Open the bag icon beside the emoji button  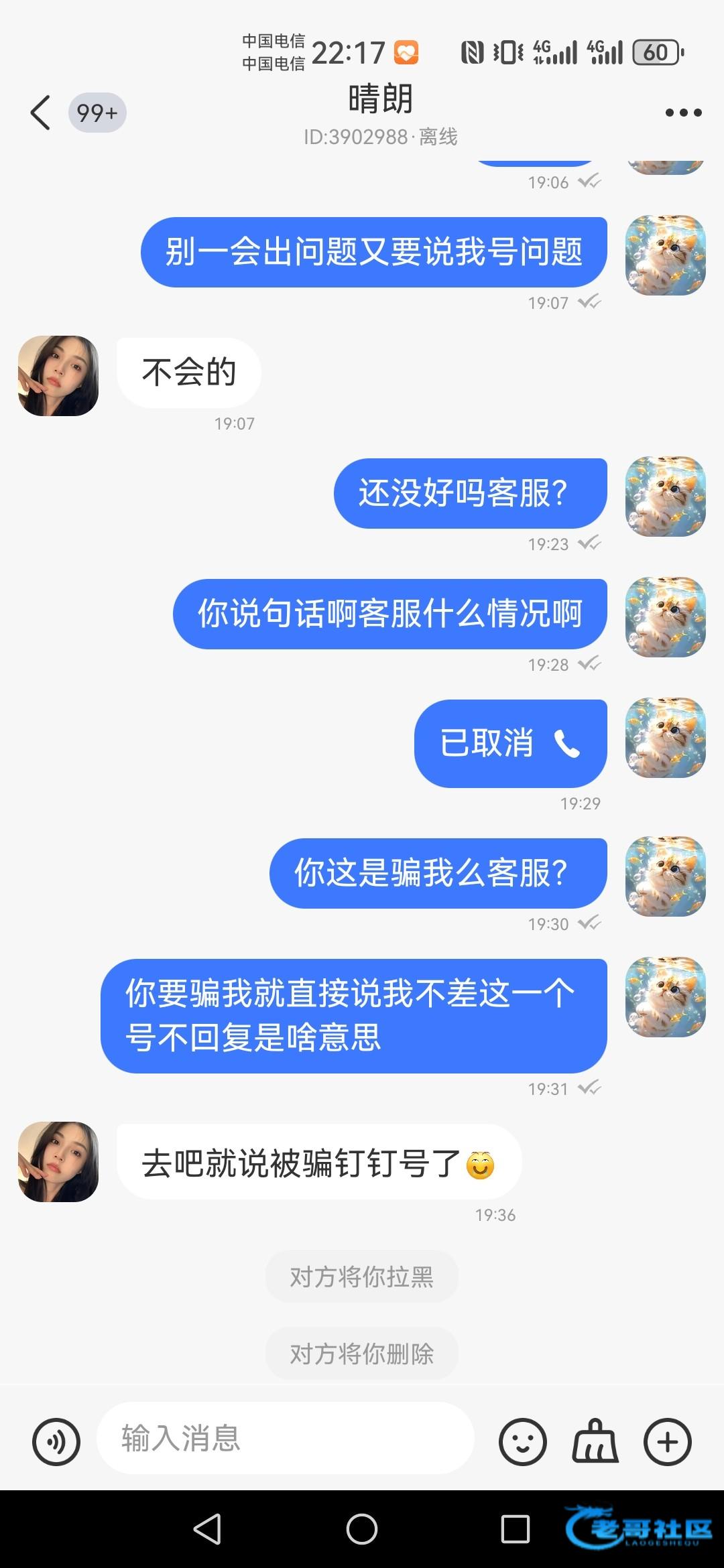(595, 1442)
